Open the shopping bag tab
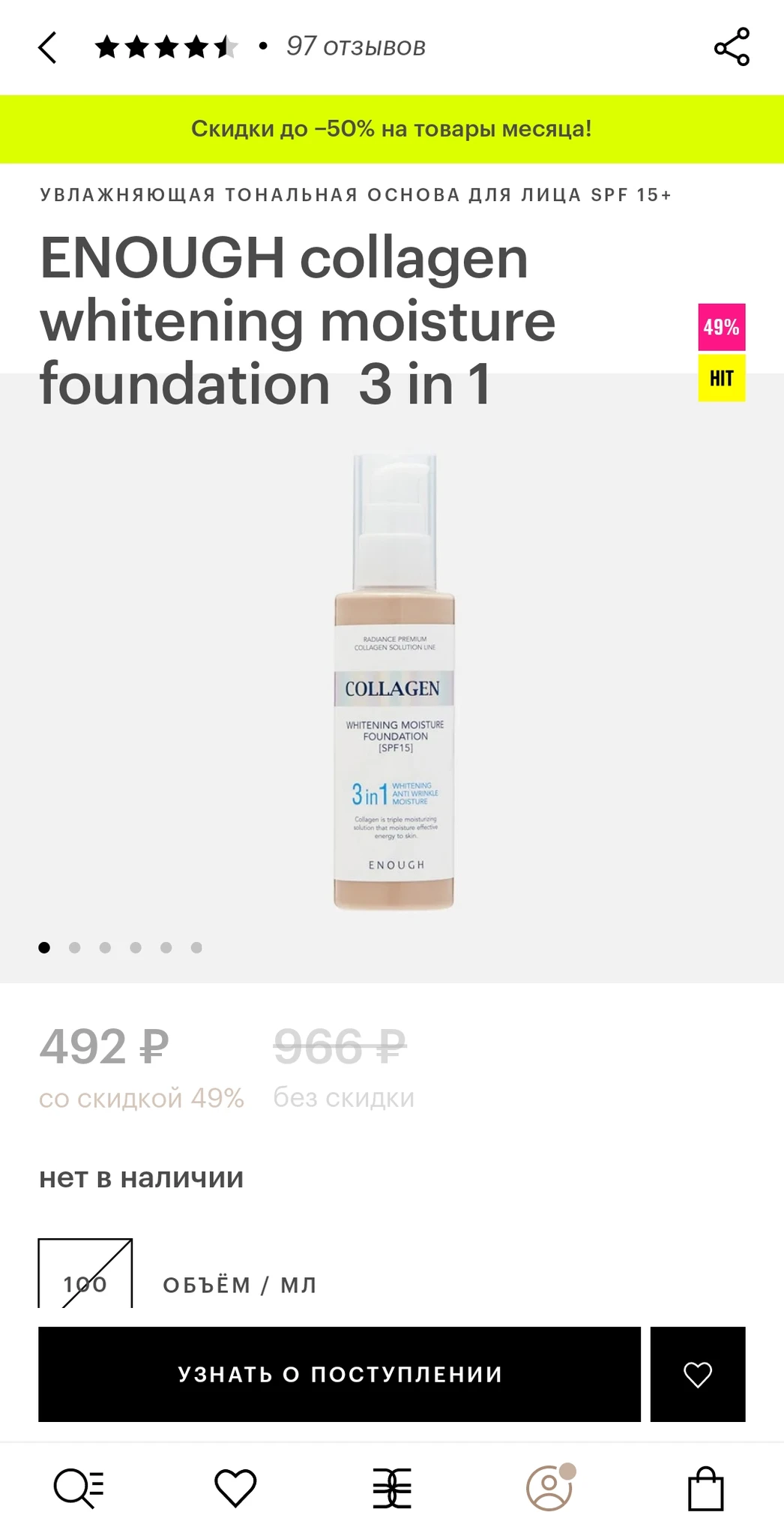This screenshot has width=784, height=1536. coord(705,1488)
